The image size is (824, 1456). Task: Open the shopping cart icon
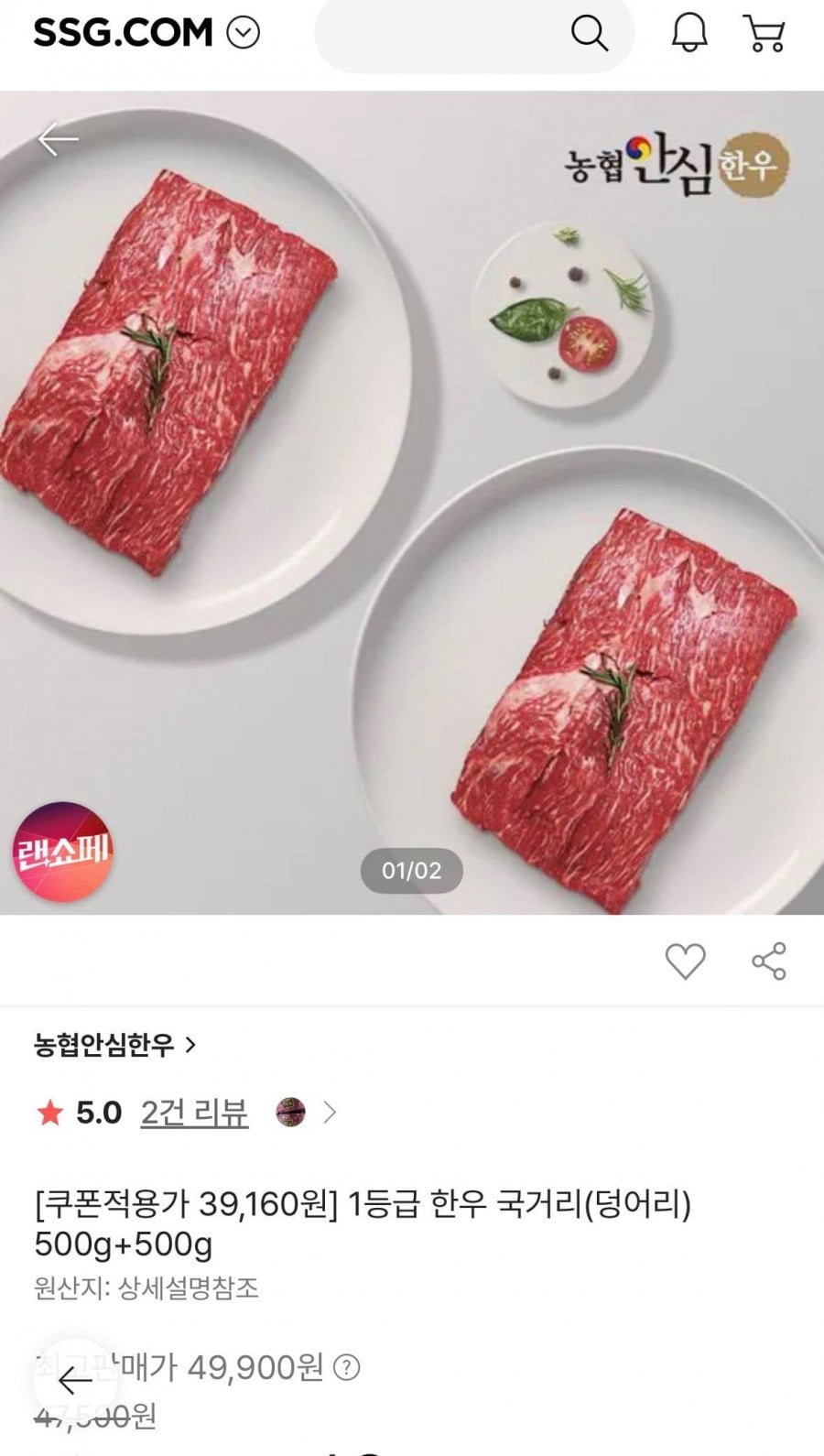tap(763, 33)
